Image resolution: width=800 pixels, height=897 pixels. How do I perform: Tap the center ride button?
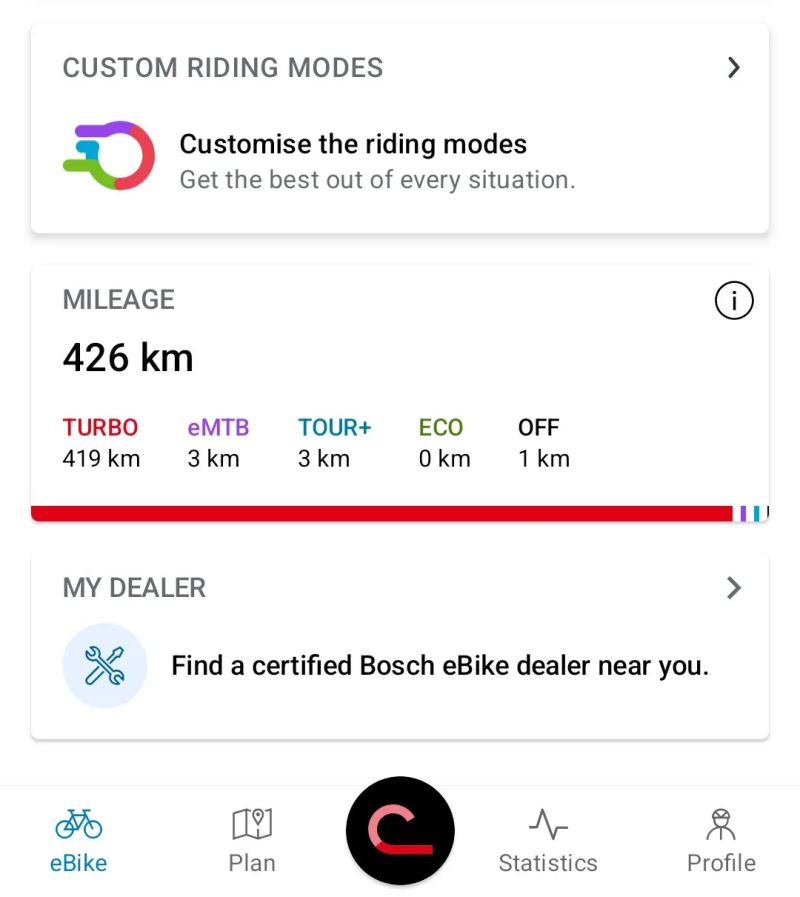tap(400, 831)
